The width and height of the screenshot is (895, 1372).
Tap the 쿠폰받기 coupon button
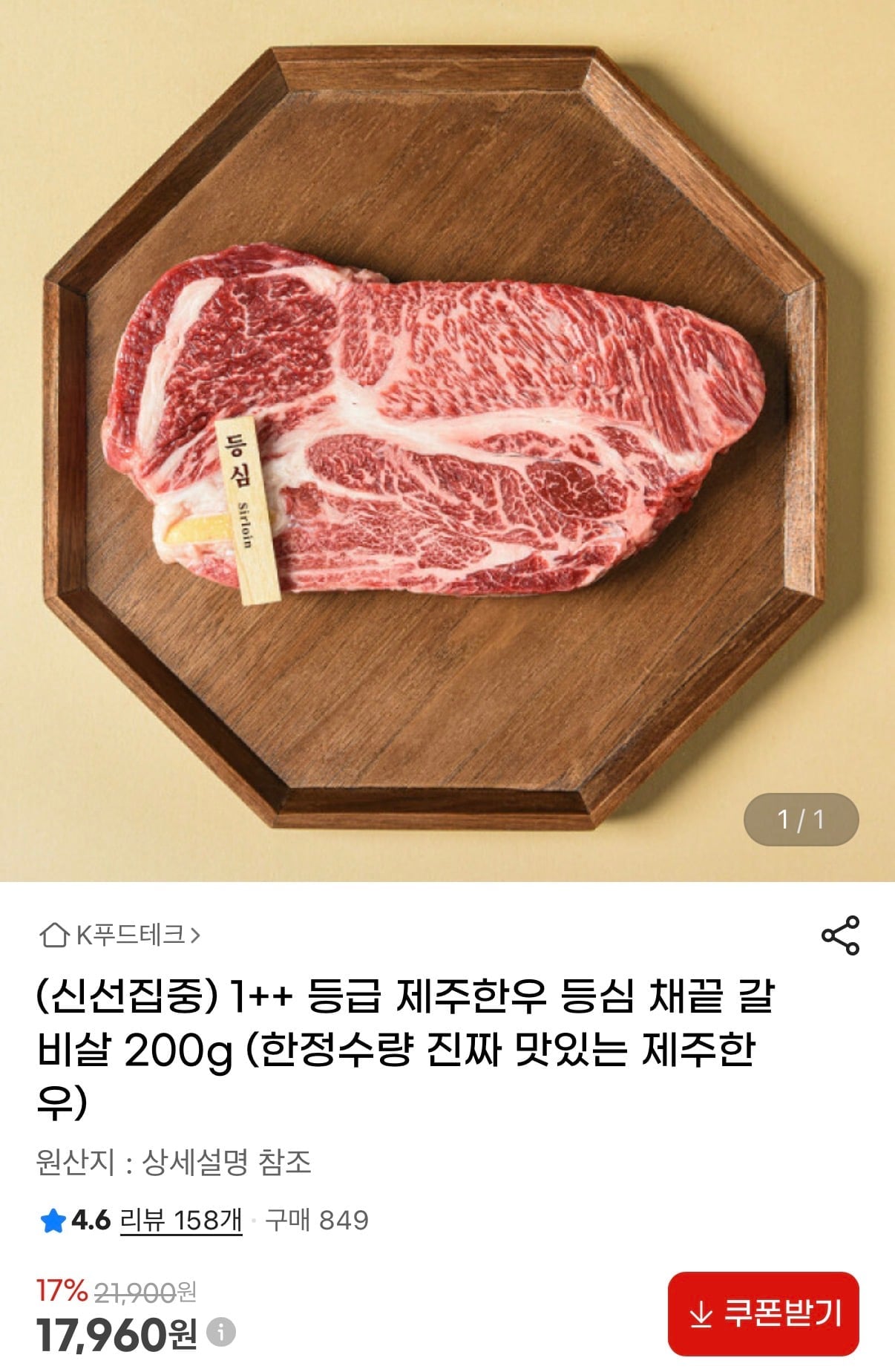click(x=763, y=1313)
